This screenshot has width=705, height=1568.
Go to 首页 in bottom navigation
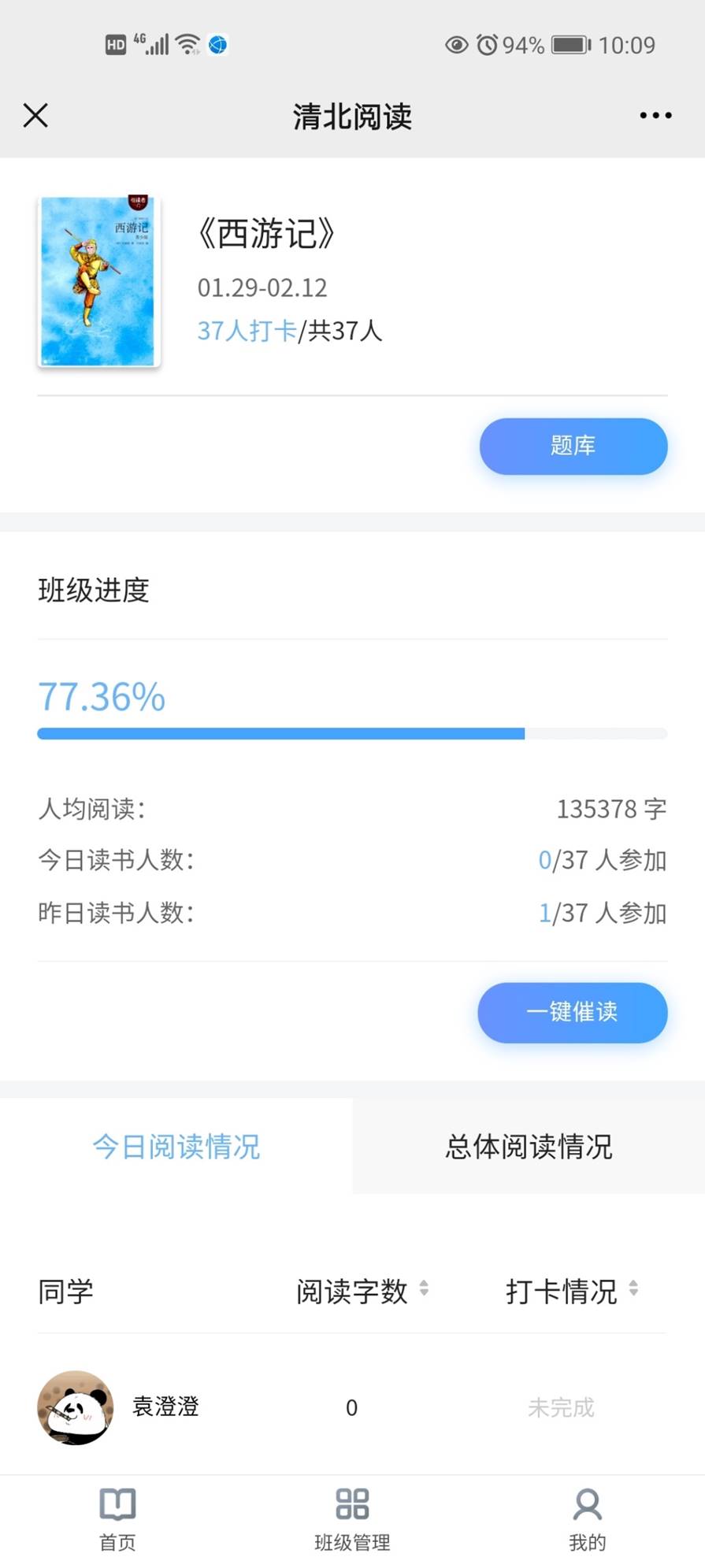coord(117,1518)
